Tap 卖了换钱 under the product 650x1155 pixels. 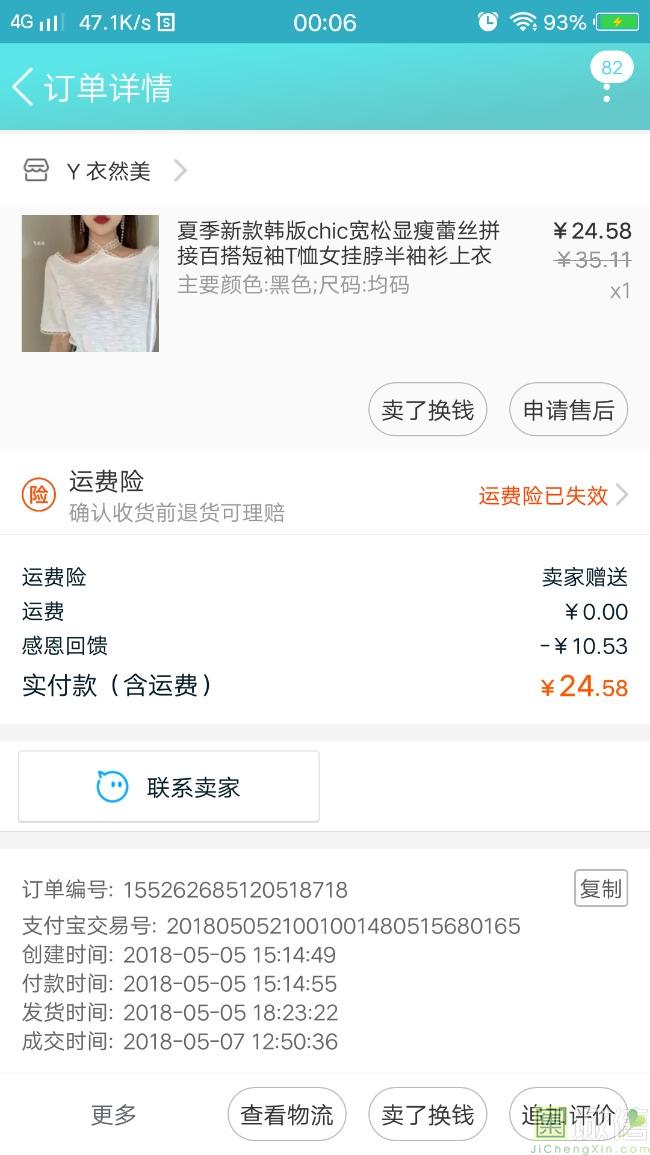pos(427,410)
